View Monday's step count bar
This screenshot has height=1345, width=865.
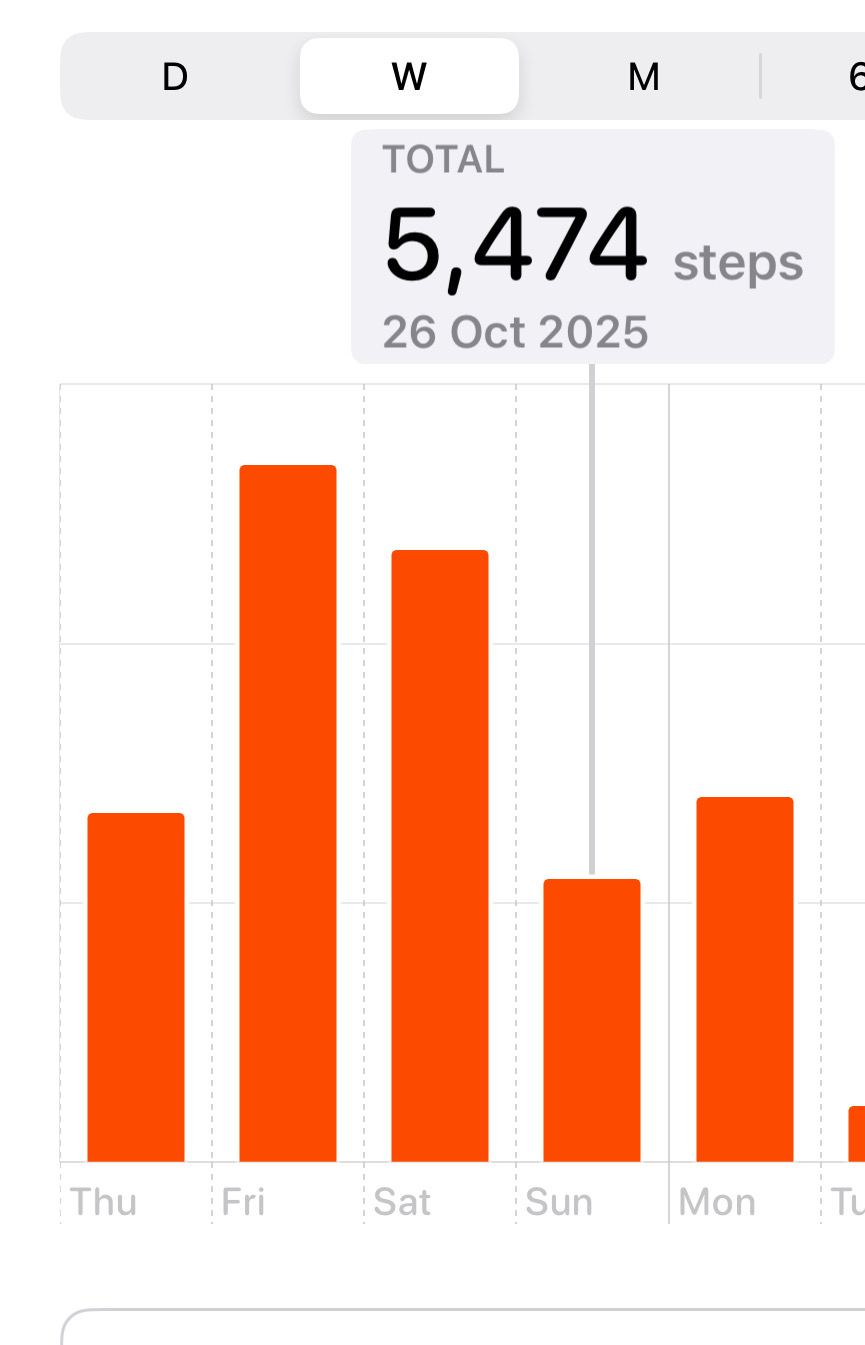pyautogui.click(x=745, y=979)
